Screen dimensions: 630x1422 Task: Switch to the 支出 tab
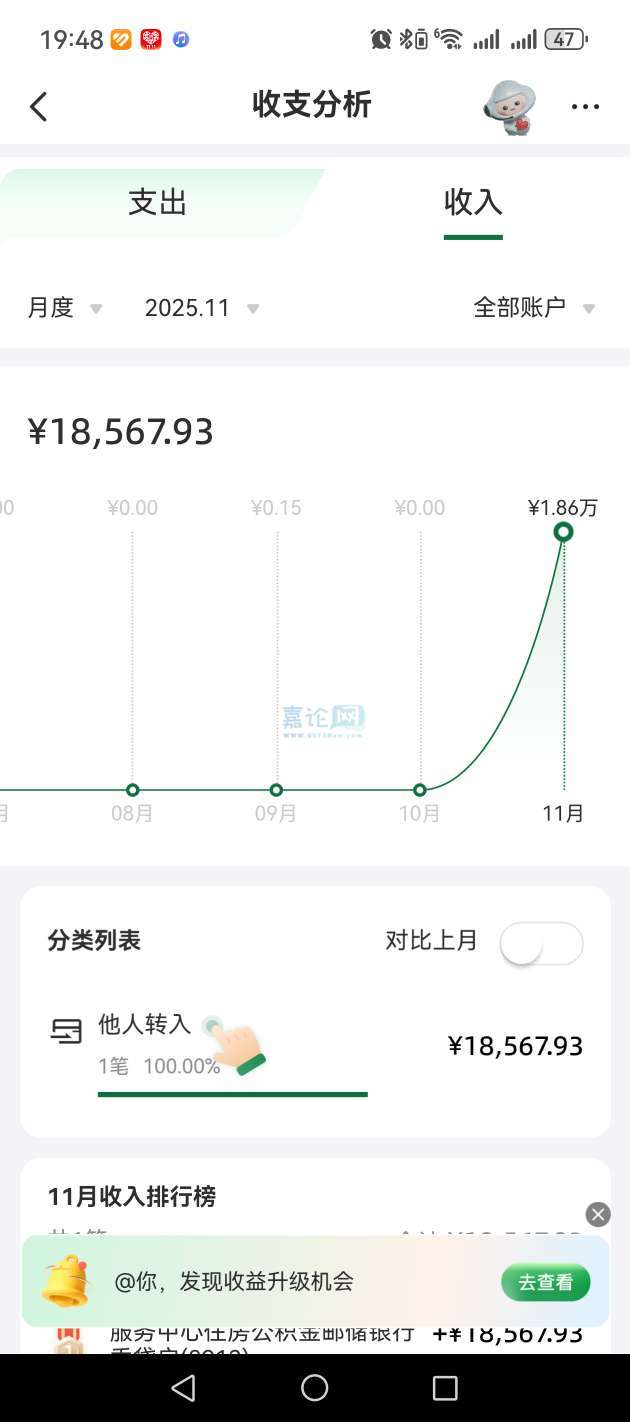[x=158, y=203]
